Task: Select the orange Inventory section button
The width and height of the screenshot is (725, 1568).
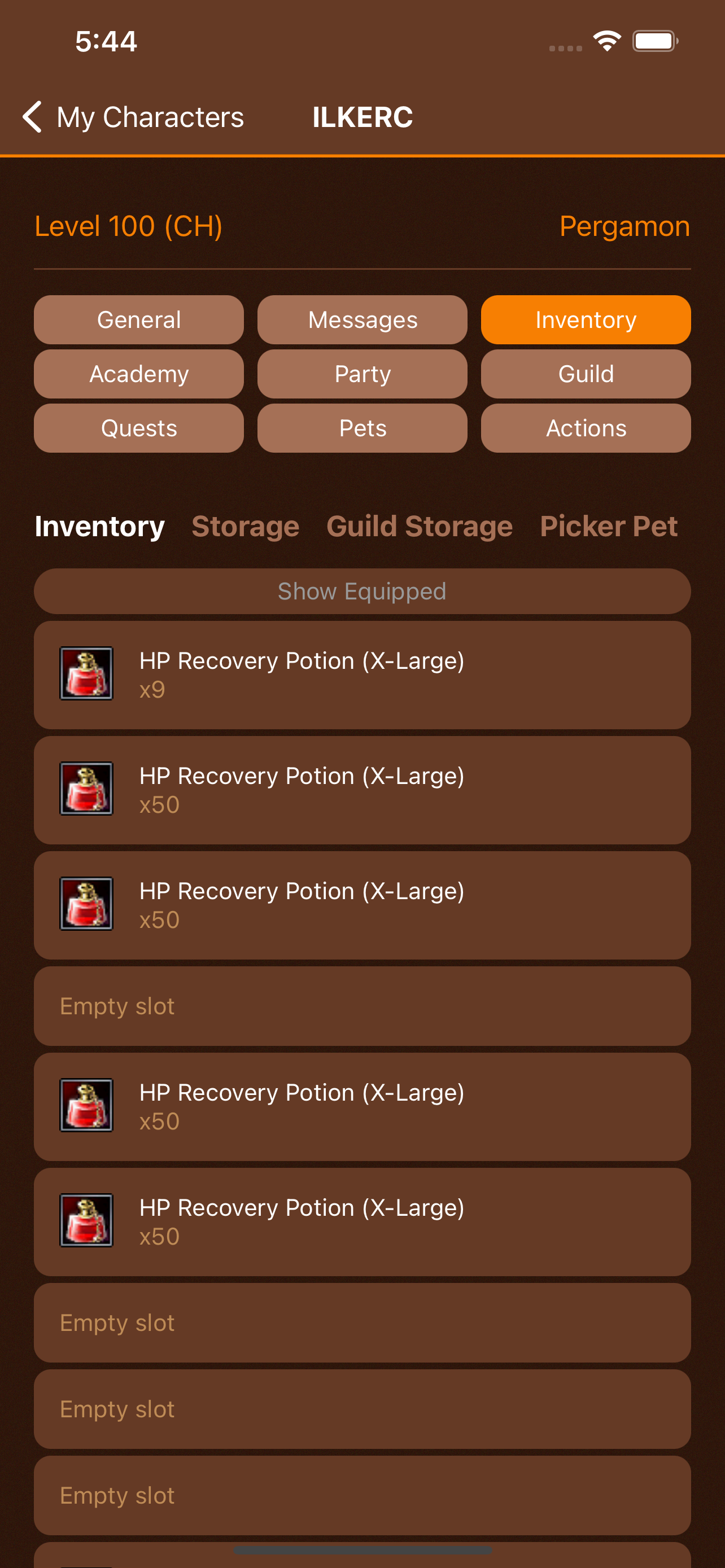Action: [586, 319]
